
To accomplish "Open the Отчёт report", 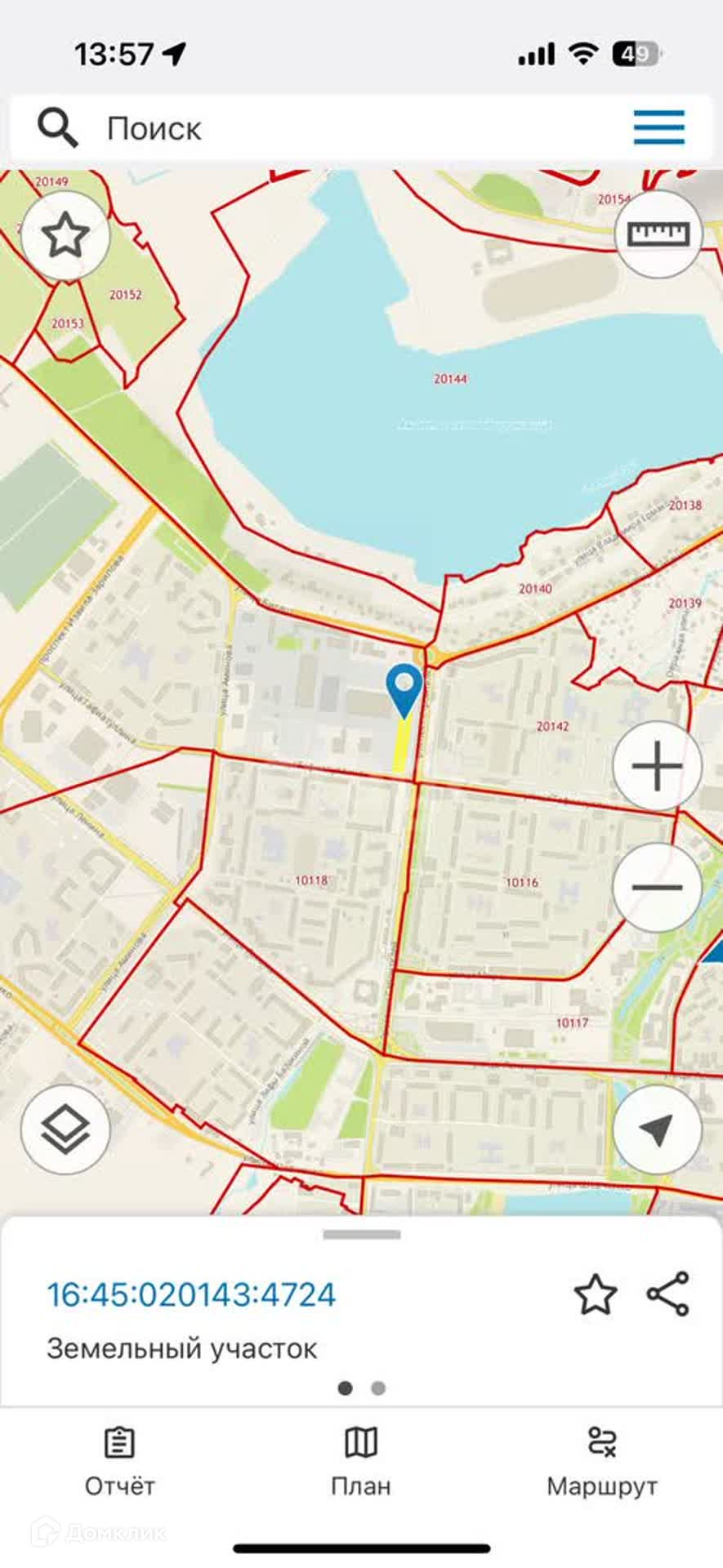I will coord(119,1462).
